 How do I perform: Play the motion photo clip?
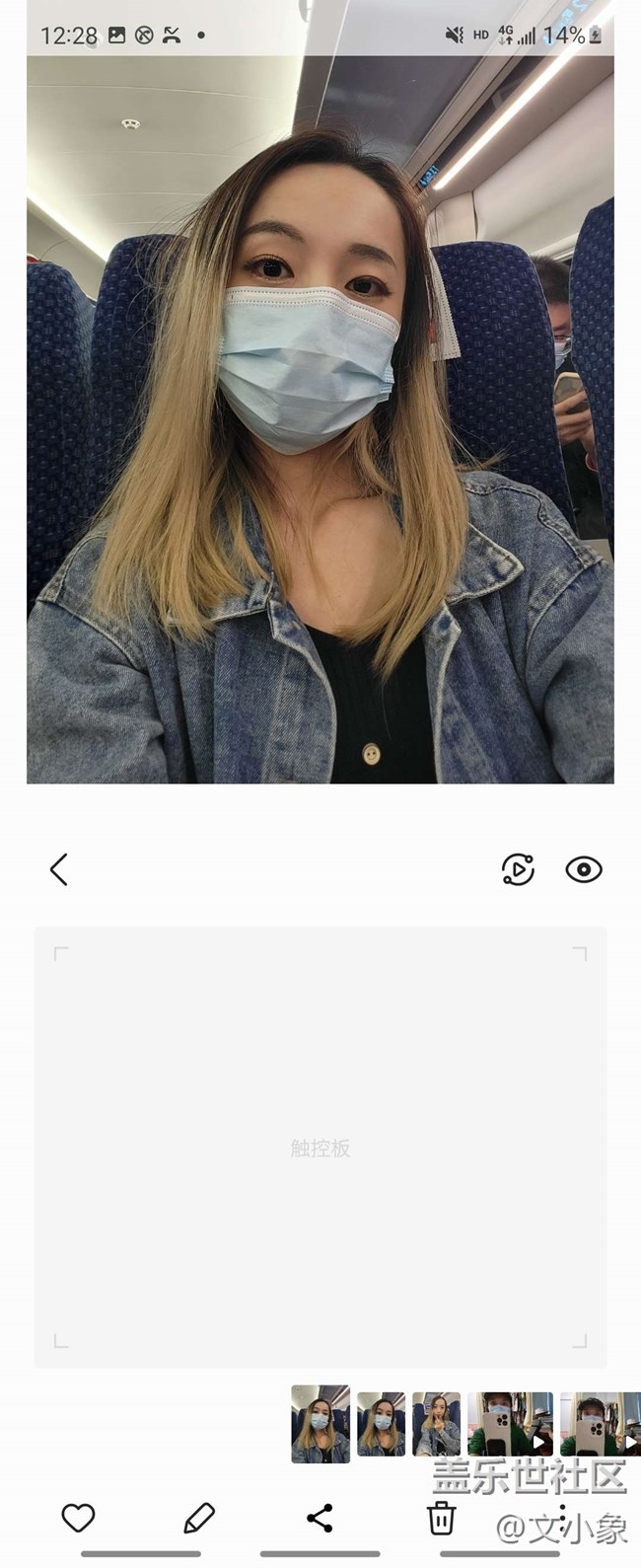tap(518, 869)
